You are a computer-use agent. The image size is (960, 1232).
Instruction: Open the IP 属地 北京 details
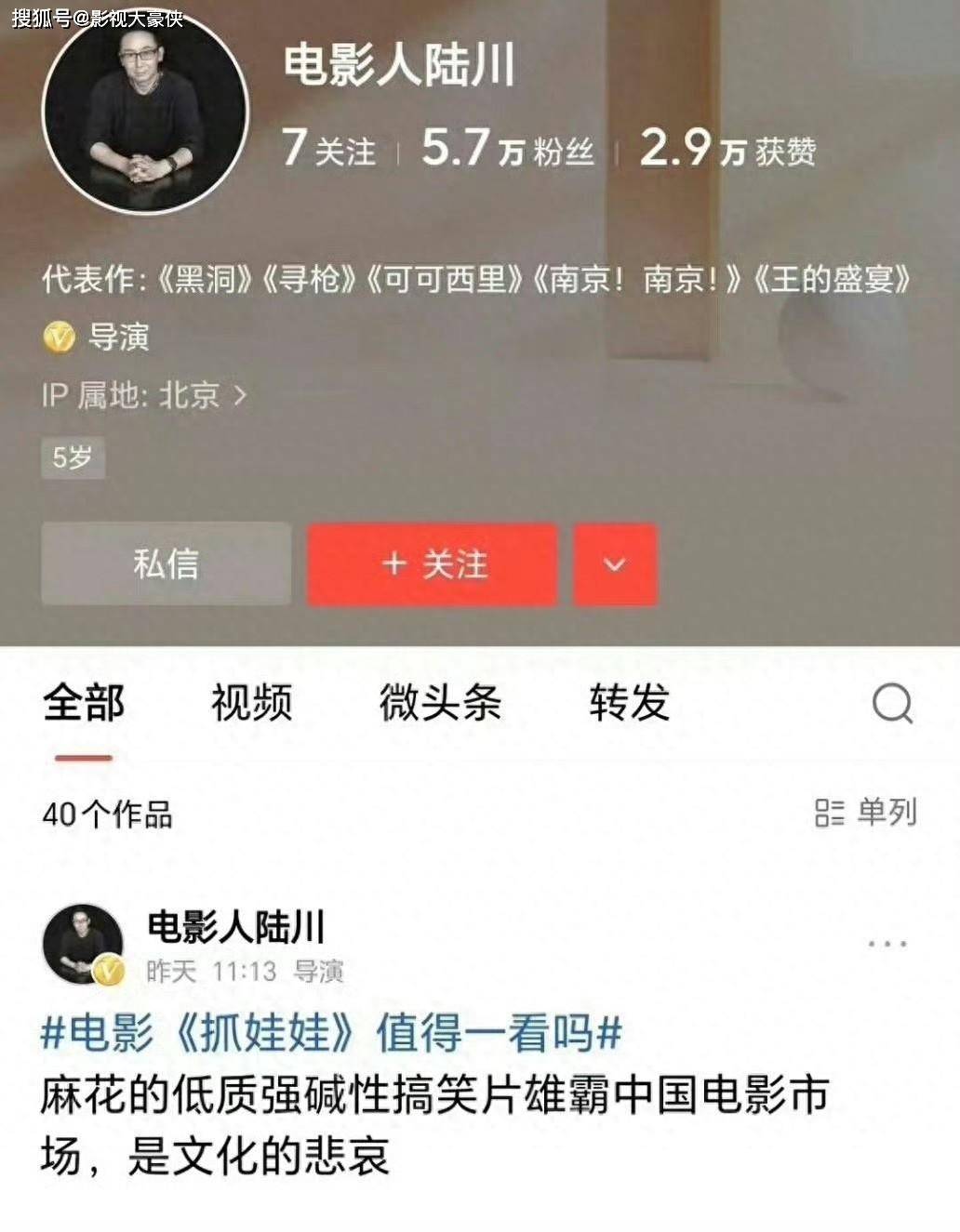(144, 395)
